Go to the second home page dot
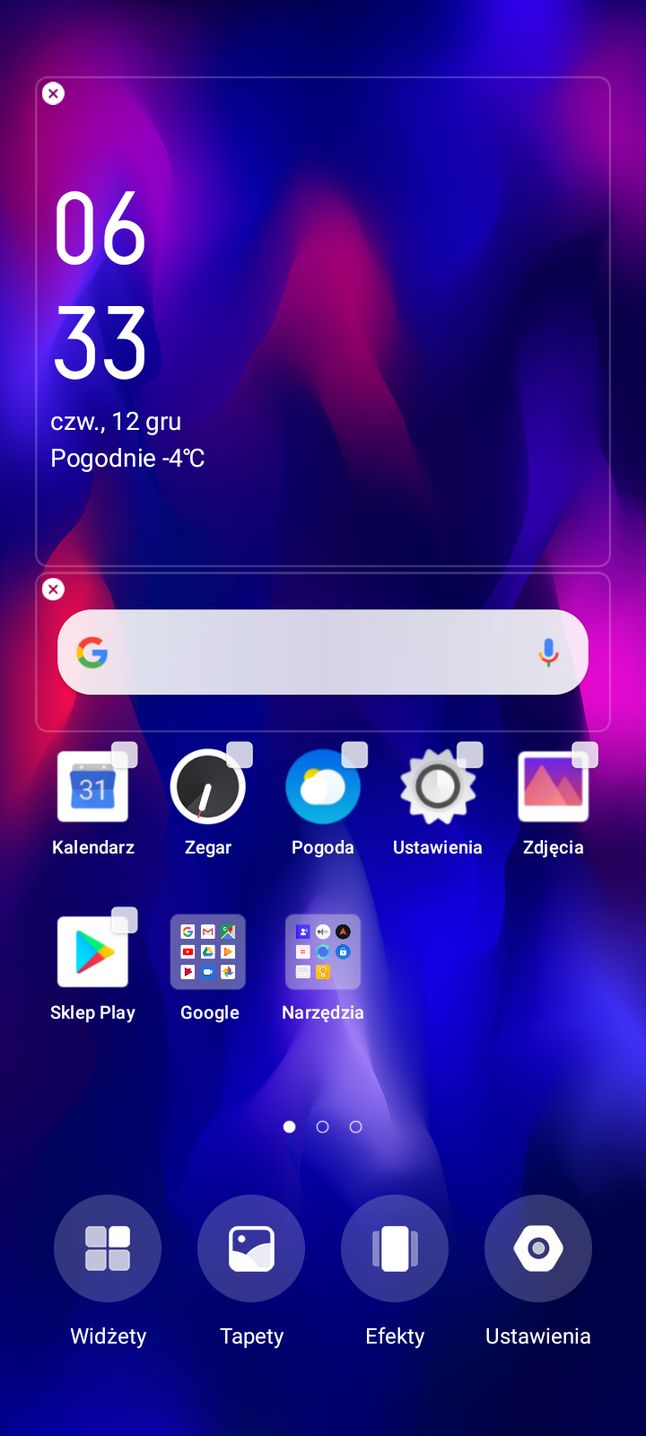646x1436 pixels. click(322, 1127)
